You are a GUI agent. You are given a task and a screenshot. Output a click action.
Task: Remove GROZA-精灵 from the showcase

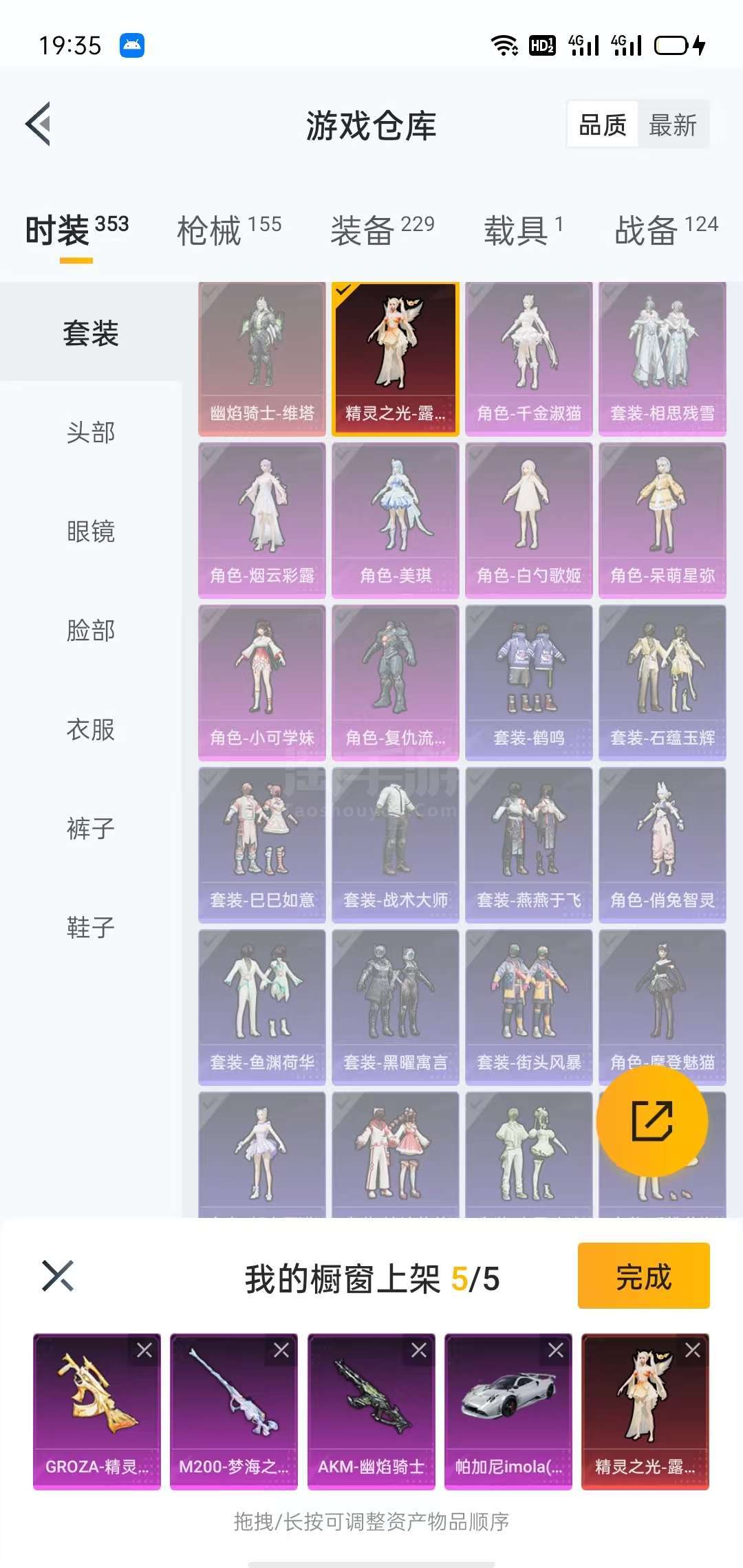pyautogui.click(x=144, y=1350)
